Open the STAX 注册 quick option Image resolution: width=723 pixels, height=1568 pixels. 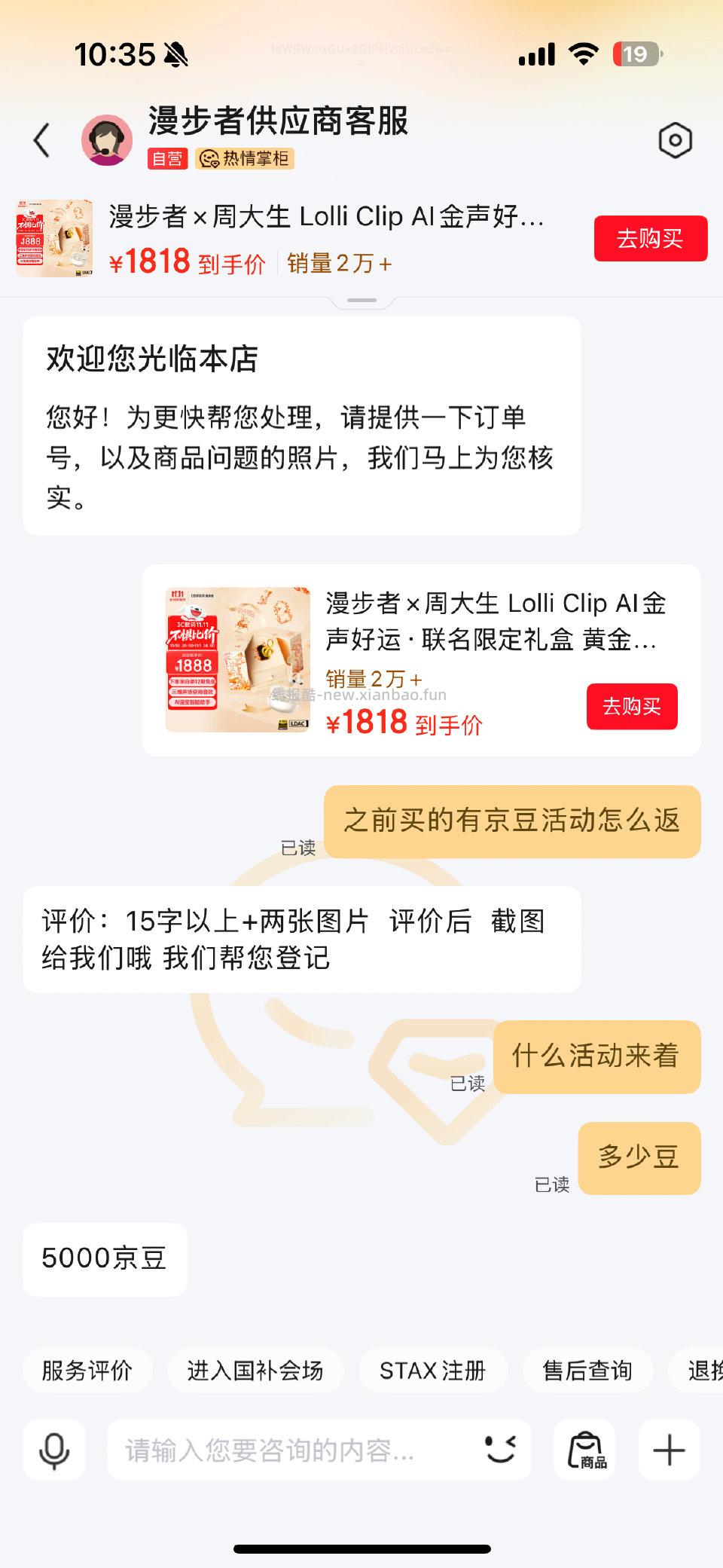point(434,1371)
